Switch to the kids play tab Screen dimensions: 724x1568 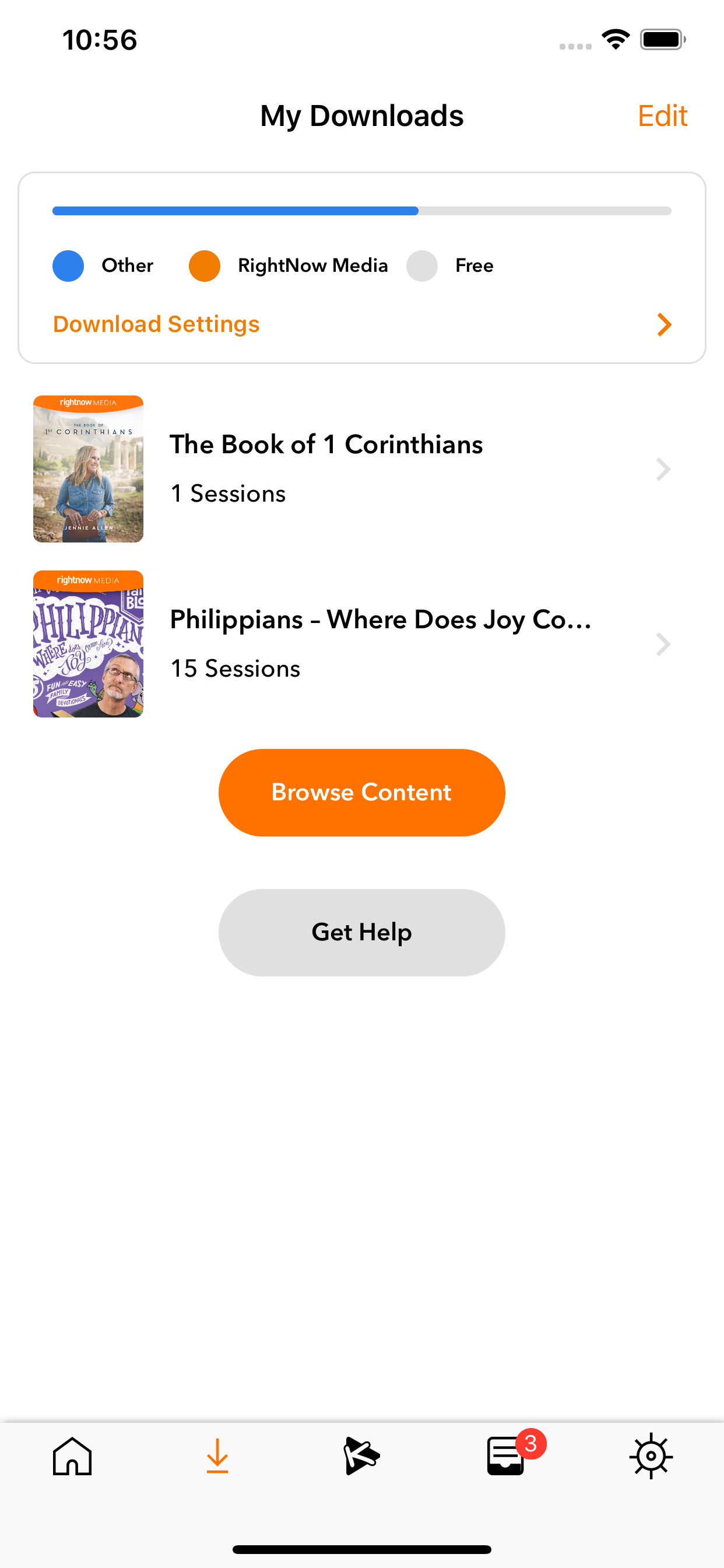[361, 1456]
